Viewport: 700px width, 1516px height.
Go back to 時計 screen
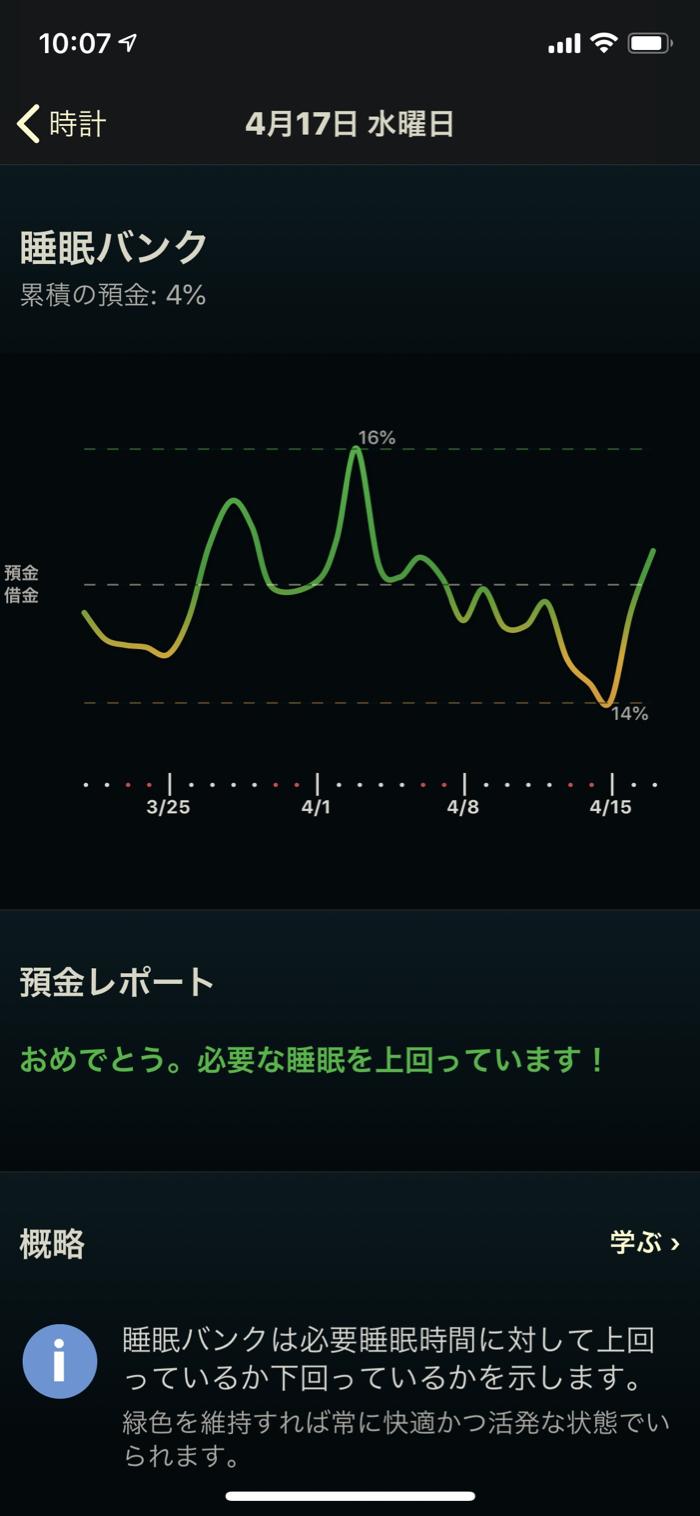[x=62, y=124]
